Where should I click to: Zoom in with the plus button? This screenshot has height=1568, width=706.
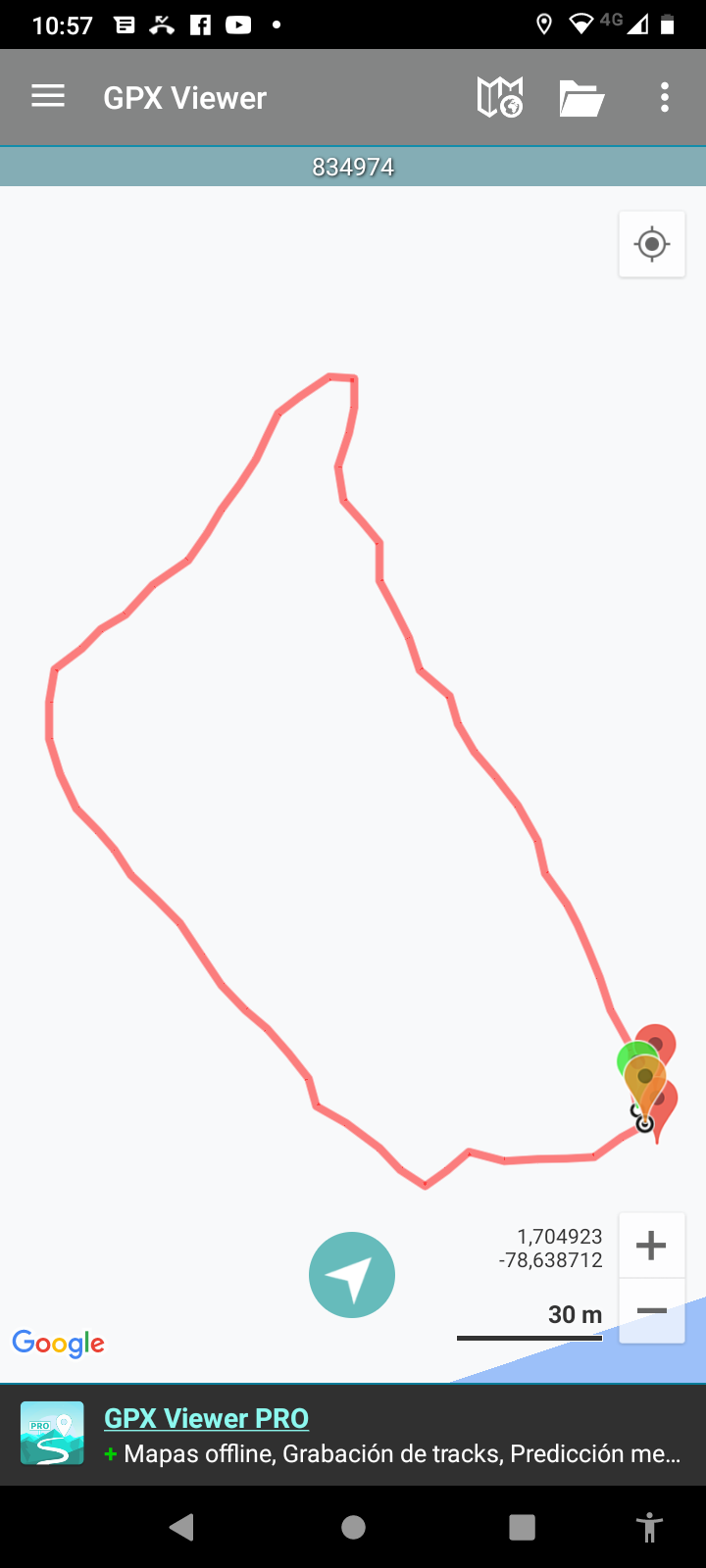tap(651, 1246)
